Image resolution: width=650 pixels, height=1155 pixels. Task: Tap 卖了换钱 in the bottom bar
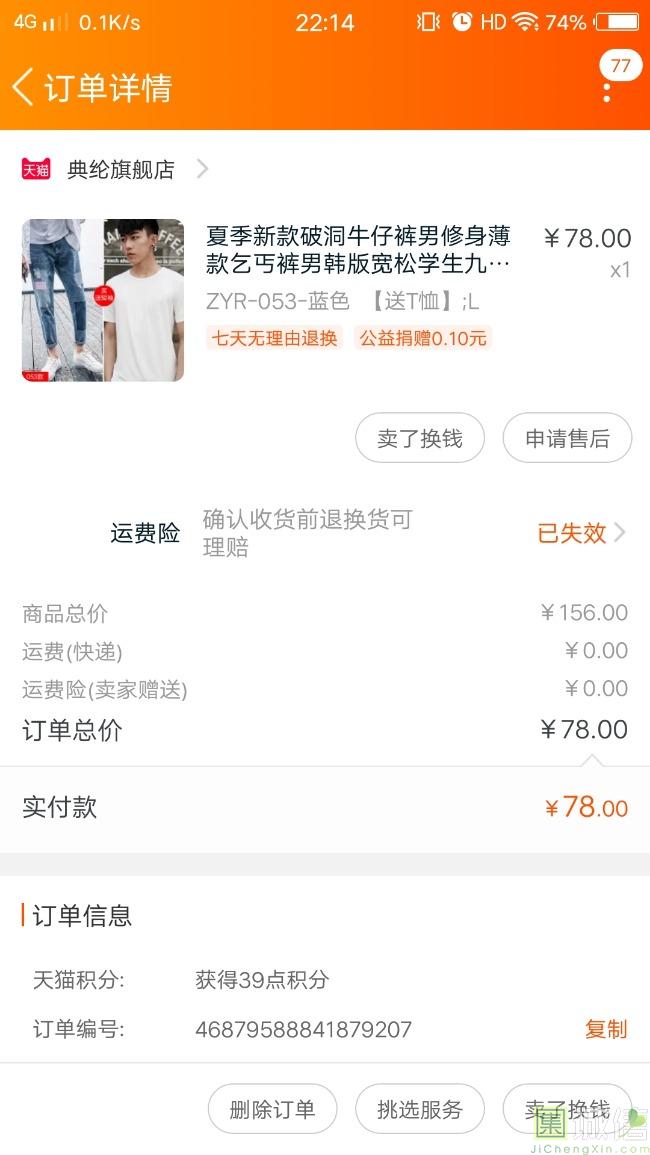pyautogui.click(x=567, y=1109)
